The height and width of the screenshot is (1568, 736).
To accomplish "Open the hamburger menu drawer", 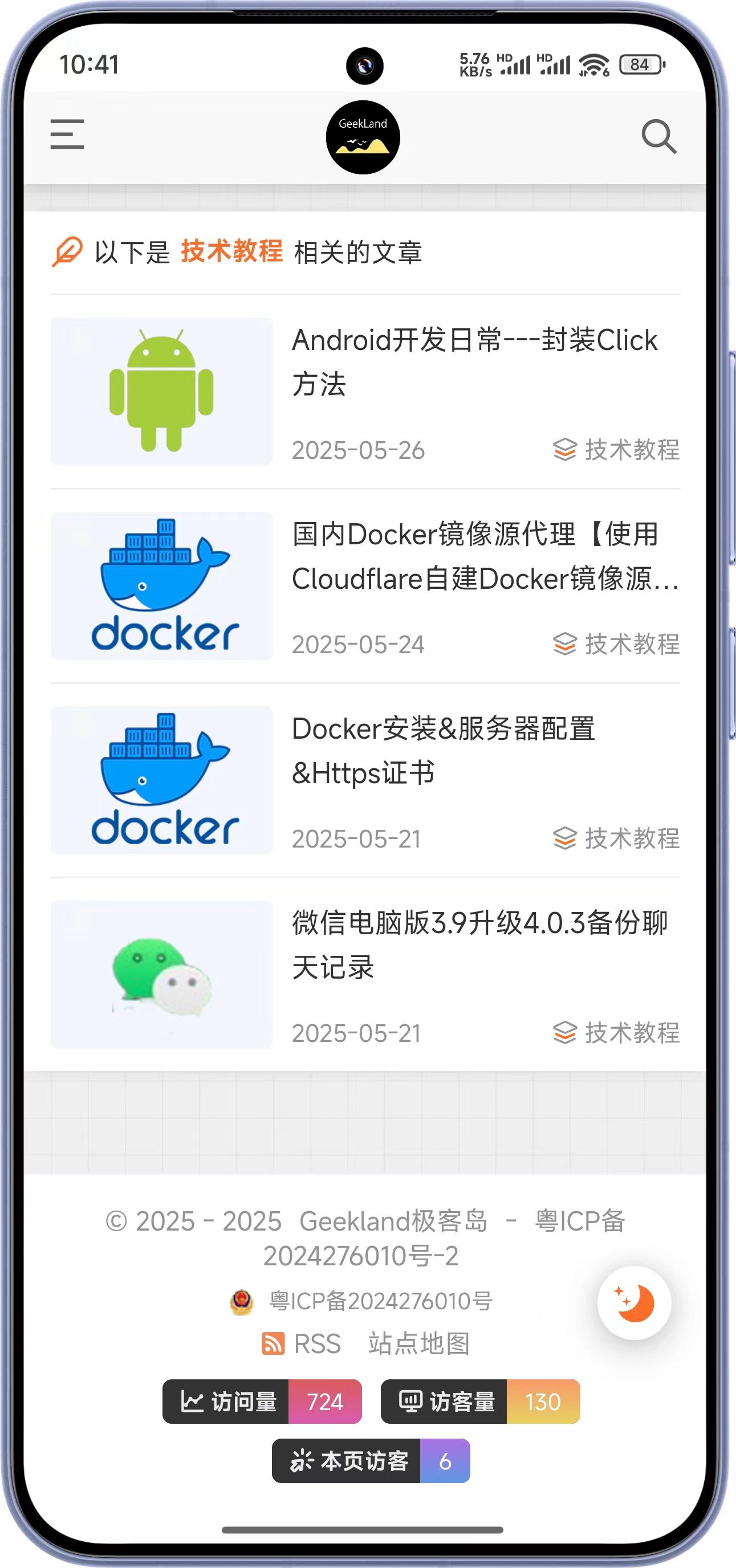I will (67, 135).
